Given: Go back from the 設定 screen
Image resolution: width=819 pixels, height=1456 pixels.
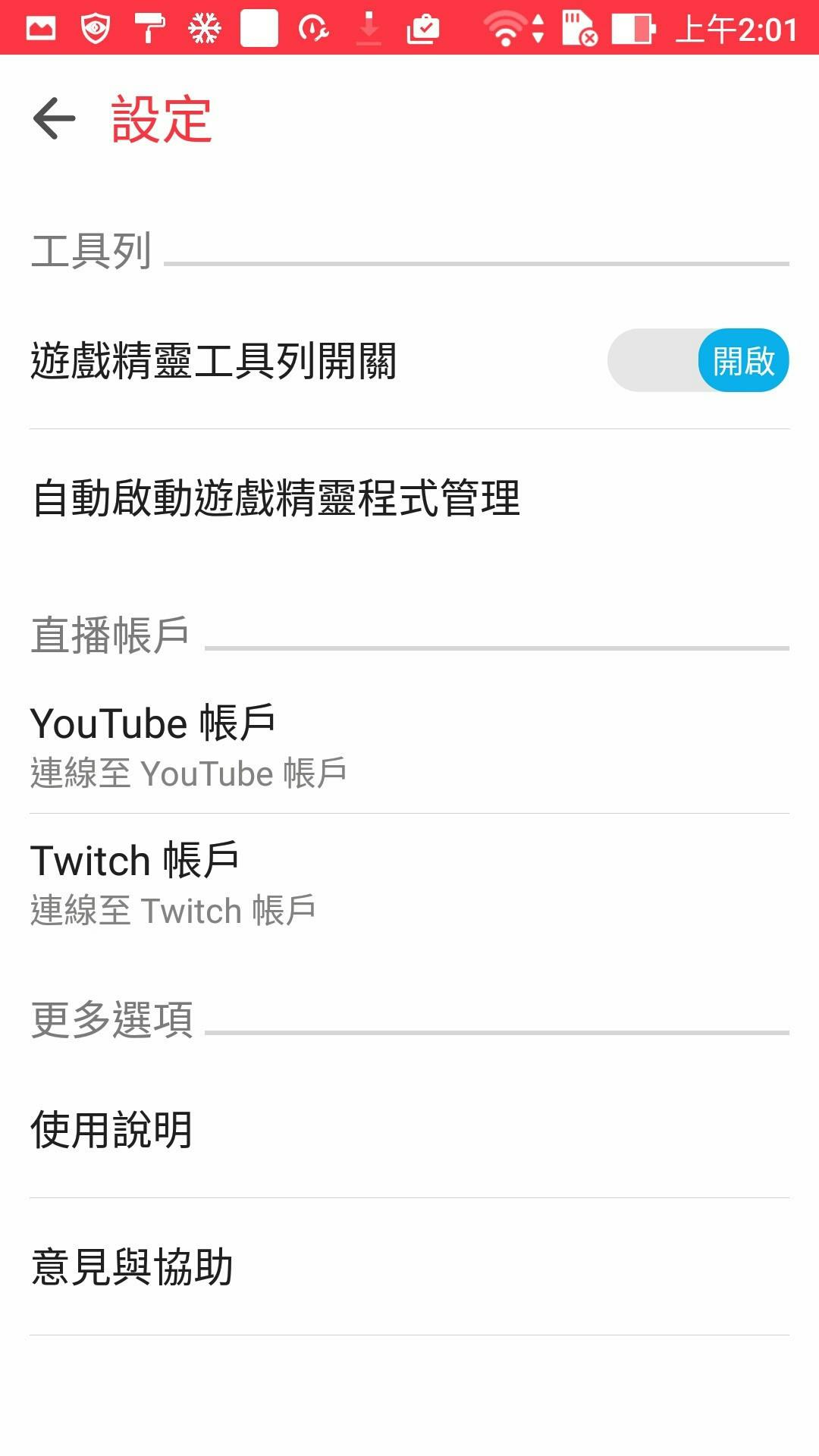Looking at the screenshot, I should point(55,118).
